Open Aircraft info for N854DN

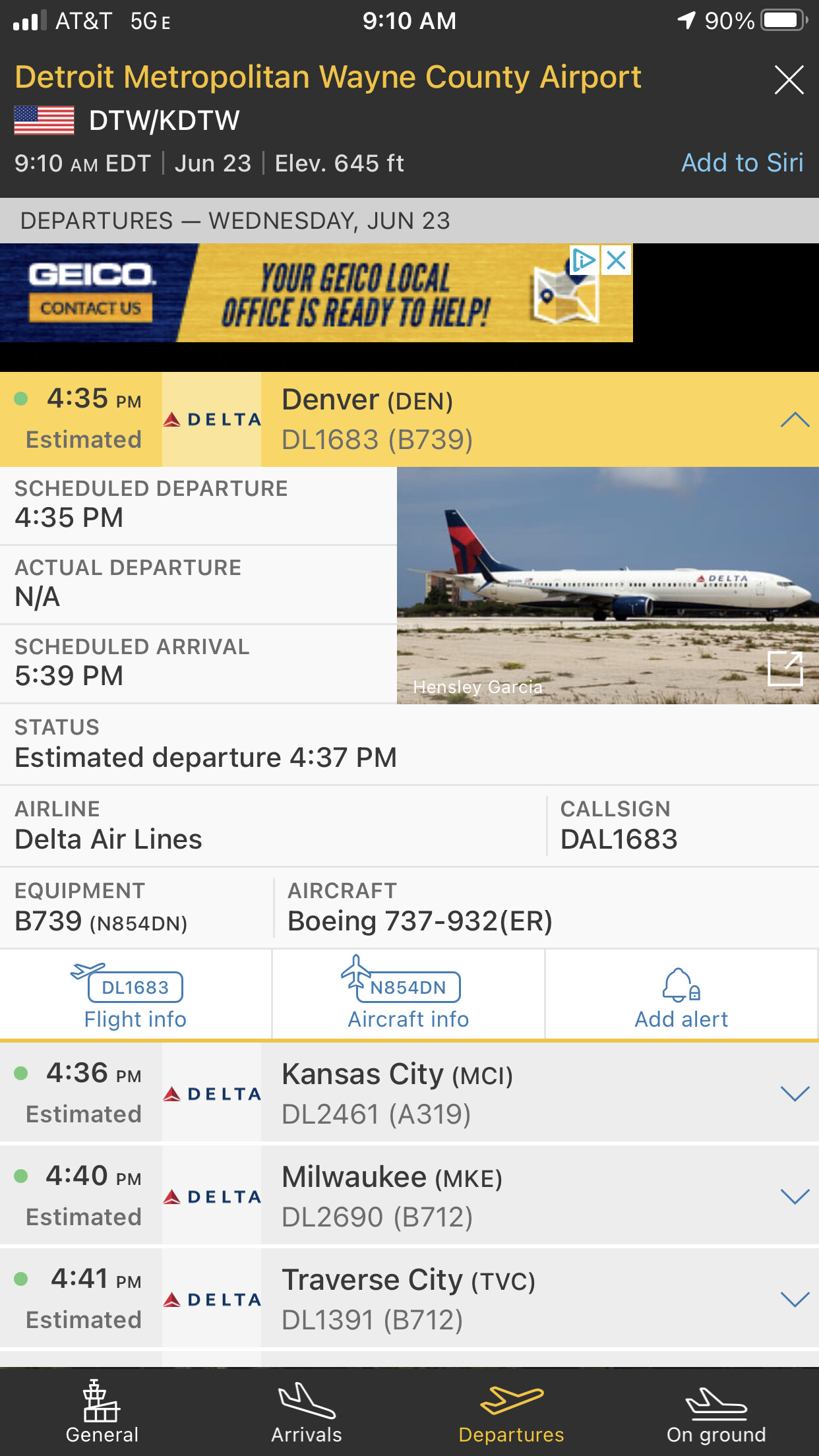[408, 994]
